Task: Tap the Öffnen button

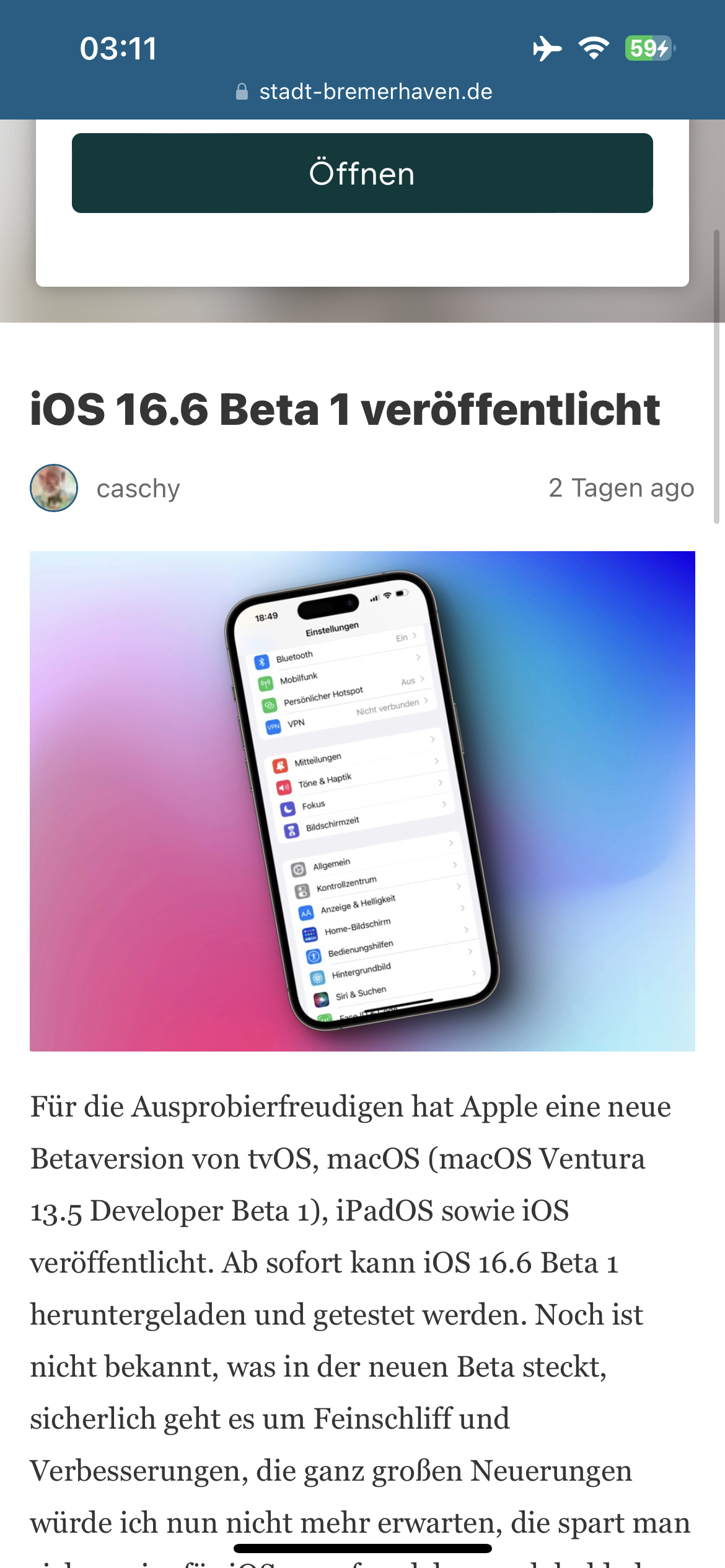Action: [362, 173]
